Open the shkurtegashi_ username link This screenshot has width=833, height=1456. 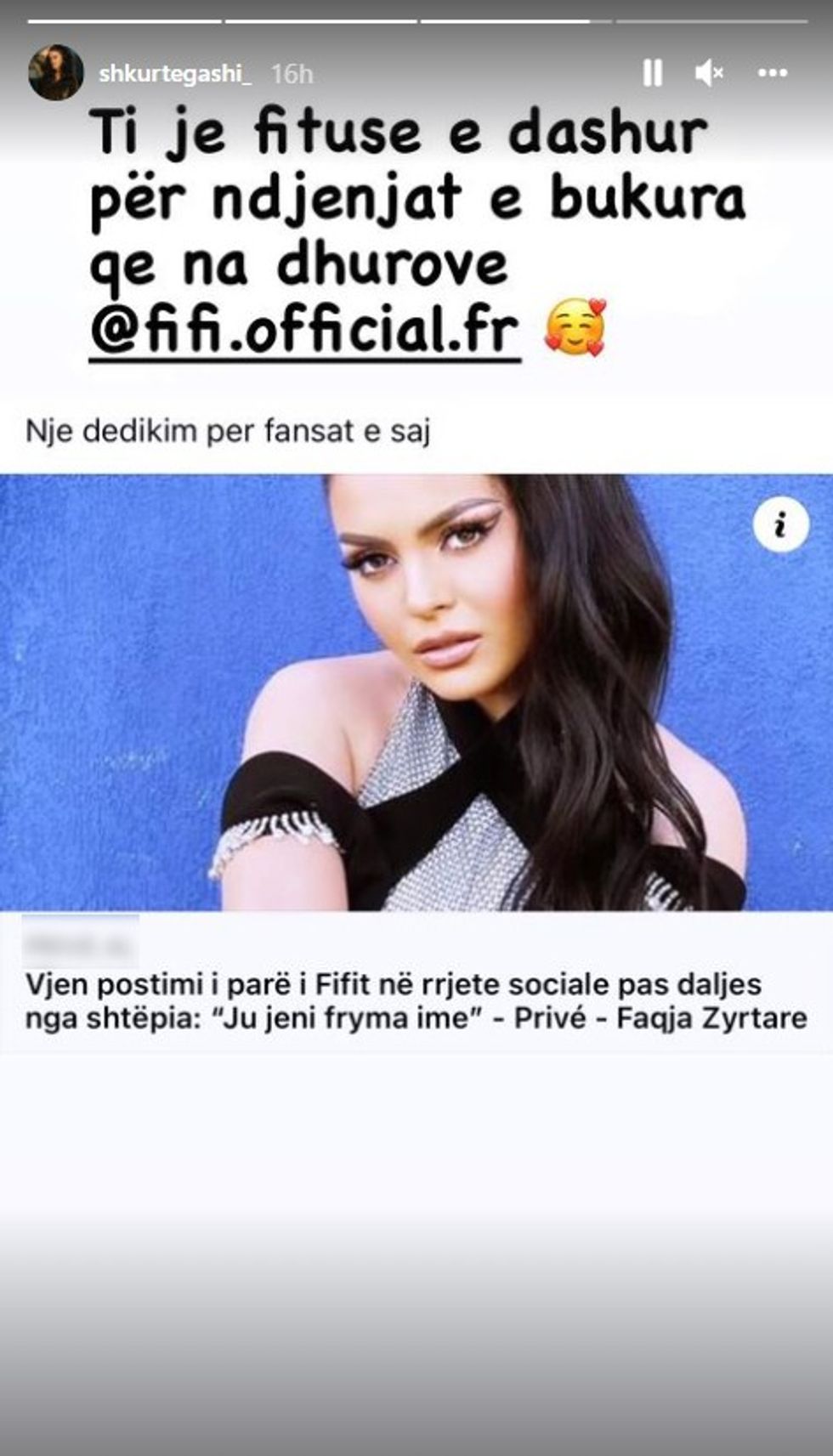175,74
